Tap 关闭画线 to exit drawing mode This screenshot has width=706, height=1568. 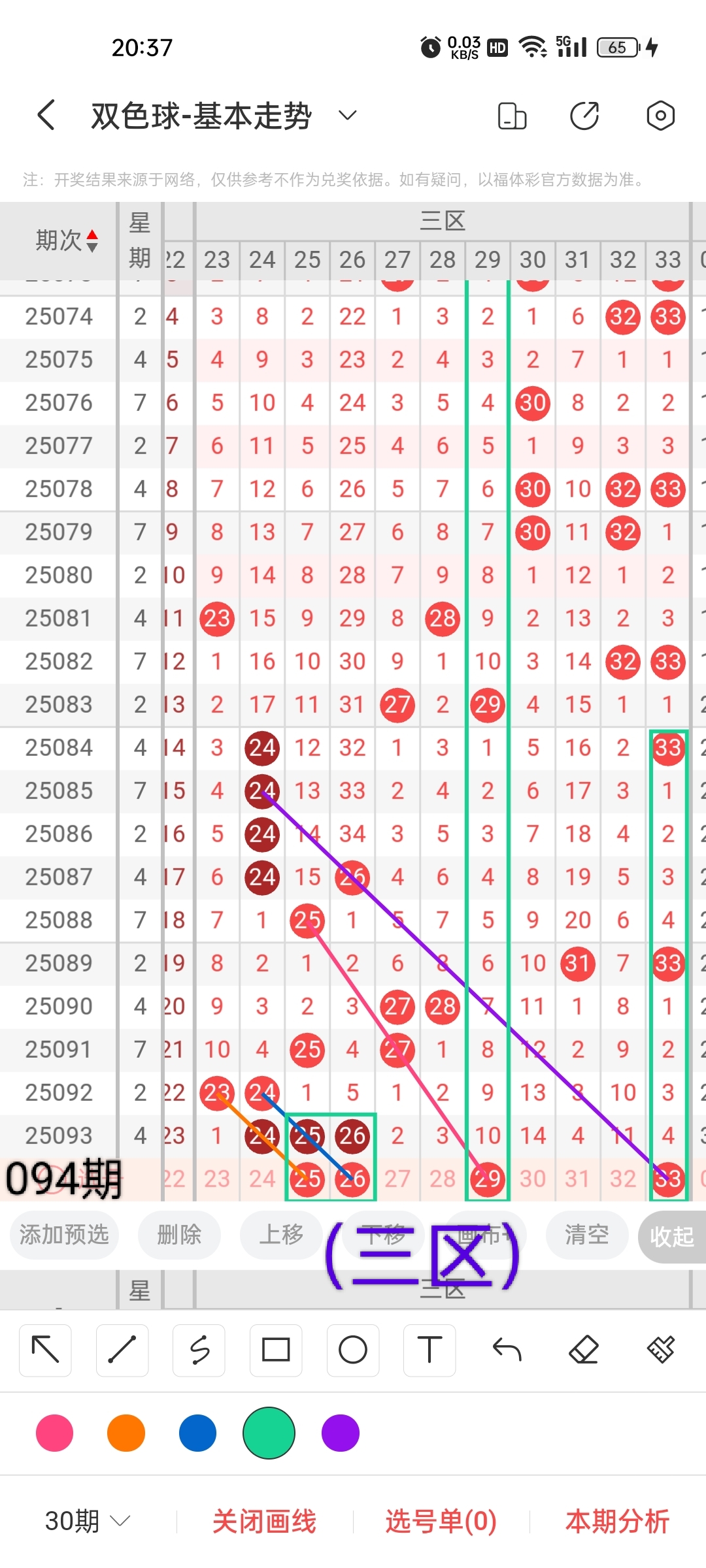click(x=264, y=1521)
